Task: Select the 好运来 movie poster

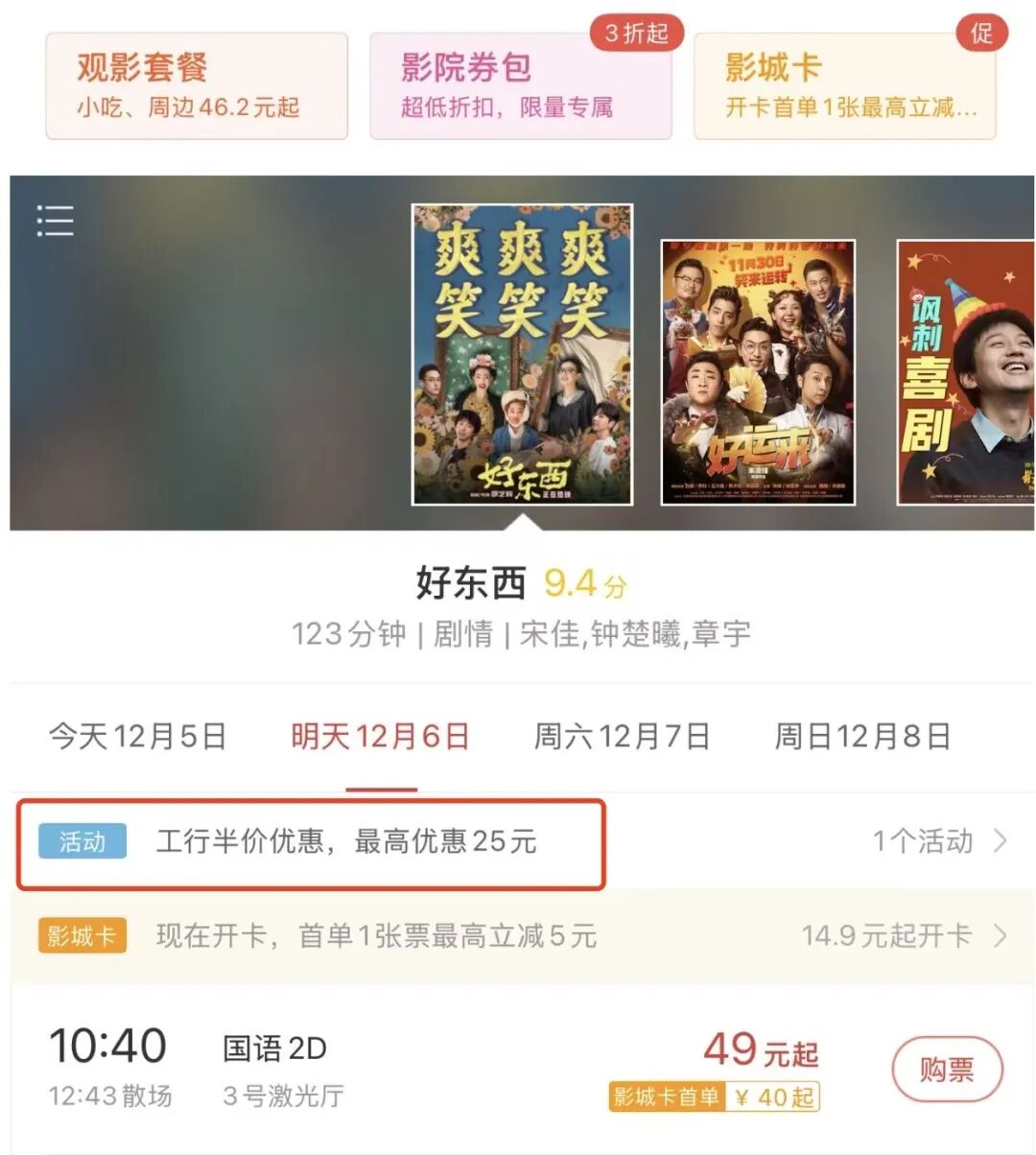Action: tap(758, 372)
